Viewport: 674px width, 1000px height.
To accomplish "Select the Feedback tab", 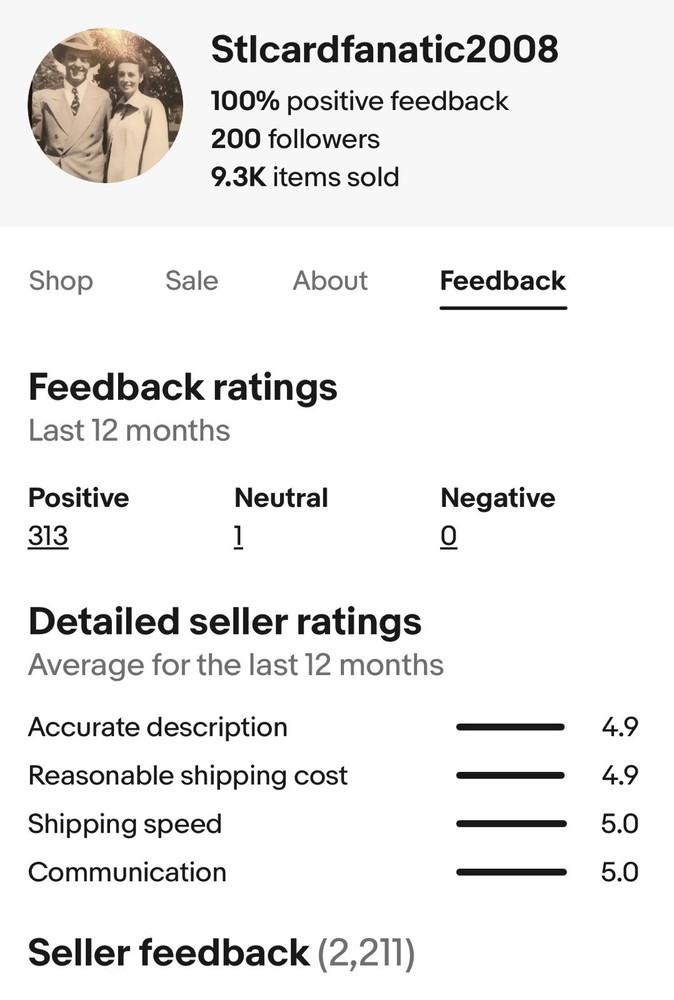I will [x=503, y=281].
